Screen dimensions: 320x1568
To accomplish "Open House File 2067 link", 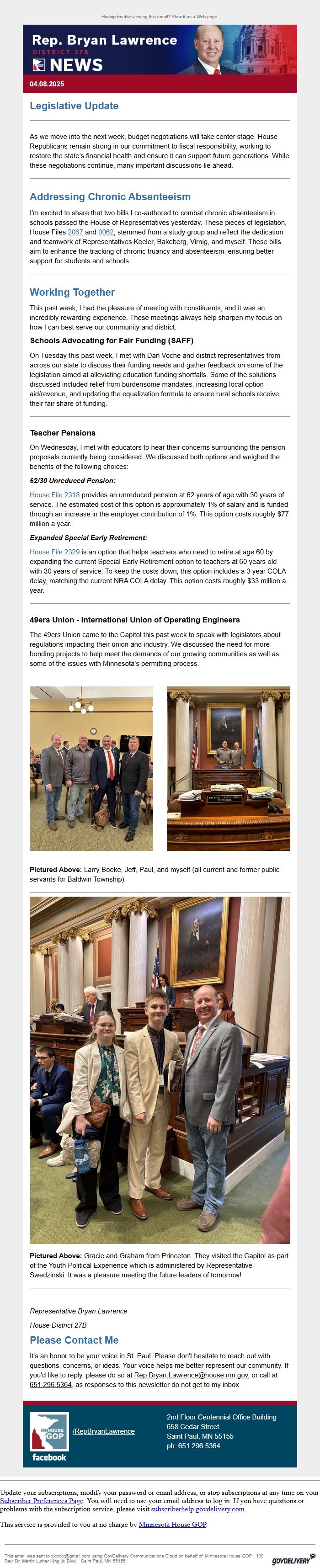I will [x=75, y=232].
